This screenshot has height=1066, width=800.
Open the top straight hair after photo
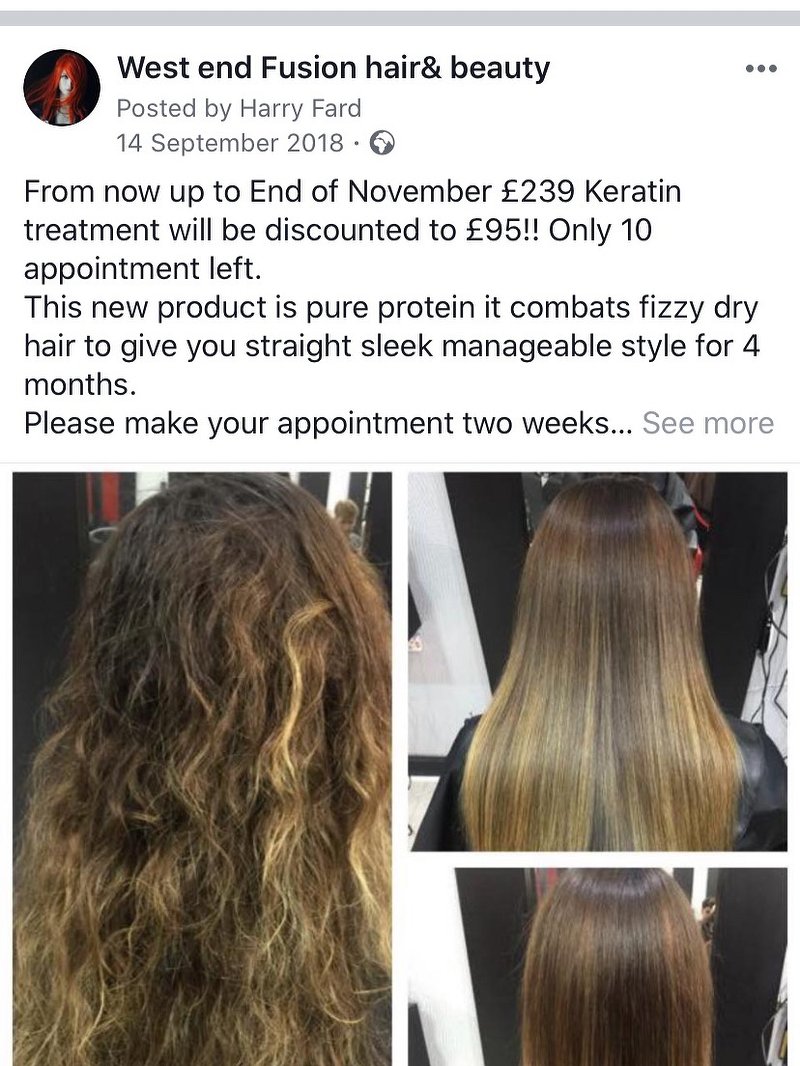pos(597,661)
